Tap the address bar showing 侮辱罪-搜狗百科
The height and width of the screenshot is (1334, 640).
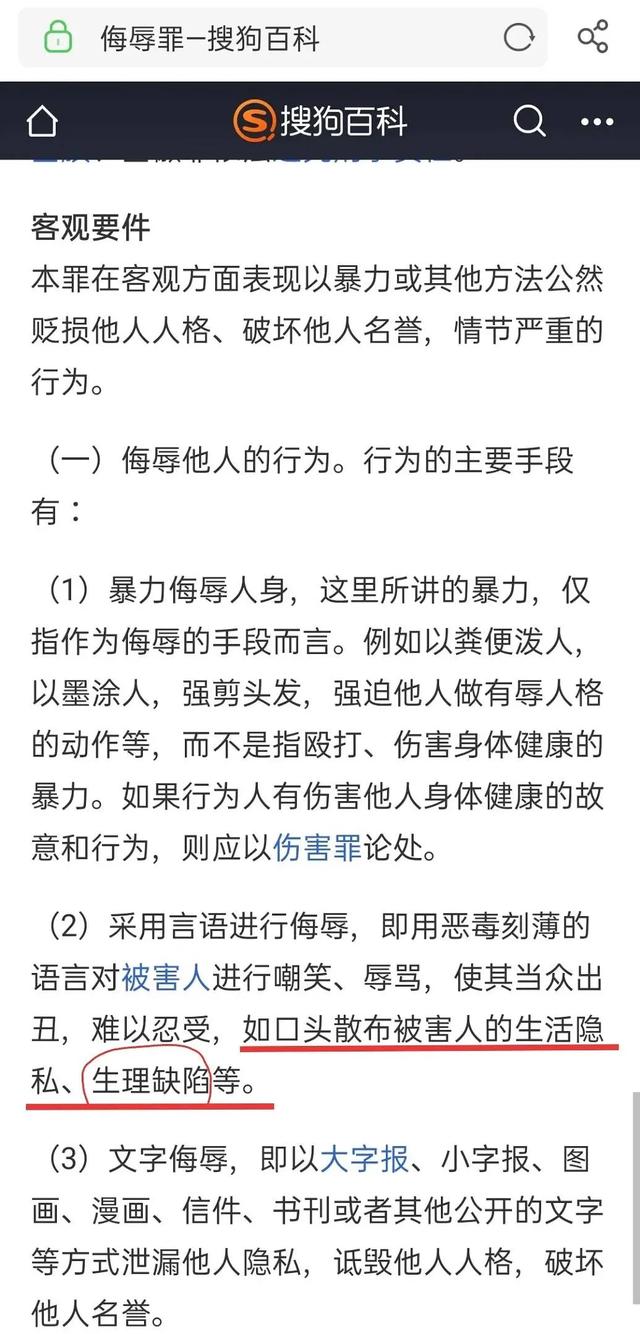(x=283, y=38)
